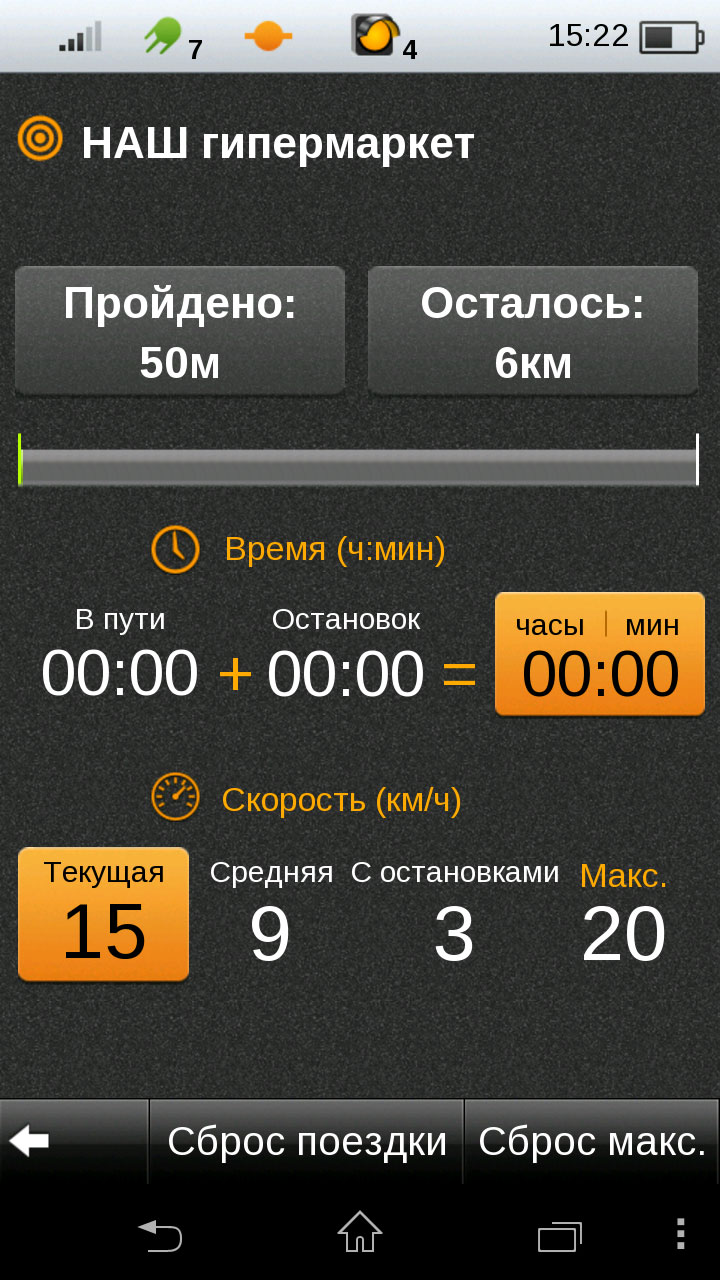Select the Текущая speed box
Viewport: 720px width, 1280px height.
(x=104, y=914)
